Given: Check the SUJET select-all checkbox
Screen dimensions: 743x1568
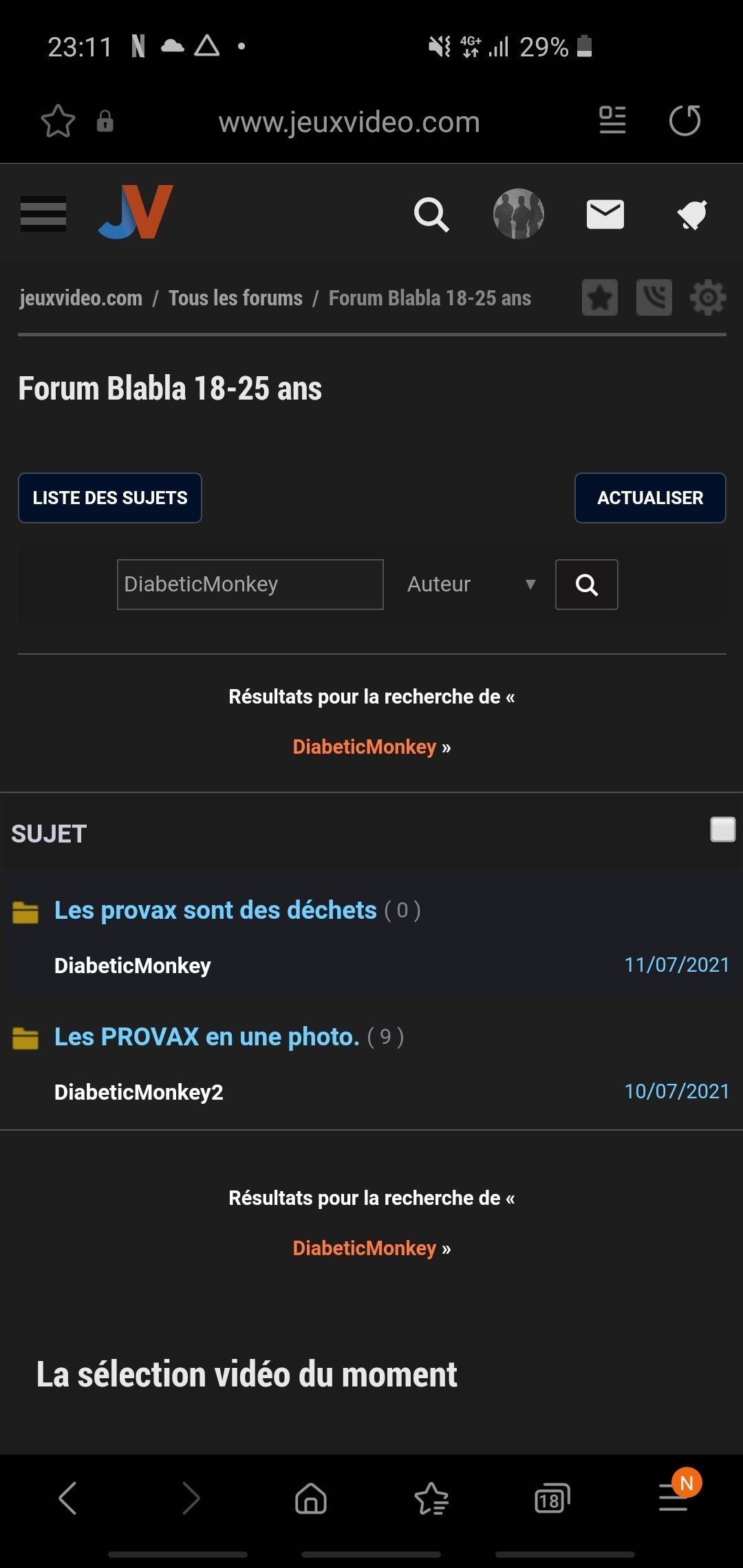Looking at the screenshot, I should pyautogui.click(x=723, y=829).
